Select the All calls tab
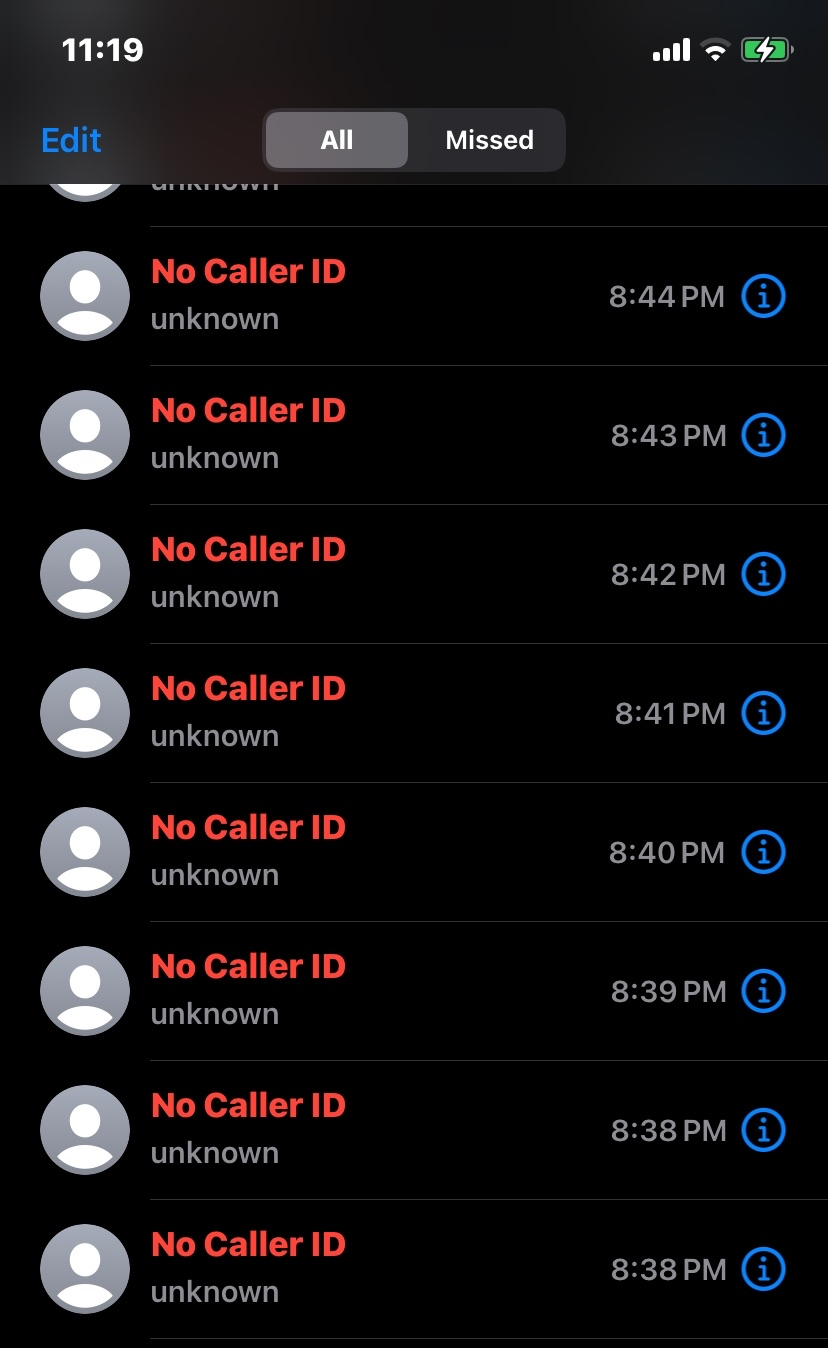Screen dimensions: 828x1348 click(337, 140)
